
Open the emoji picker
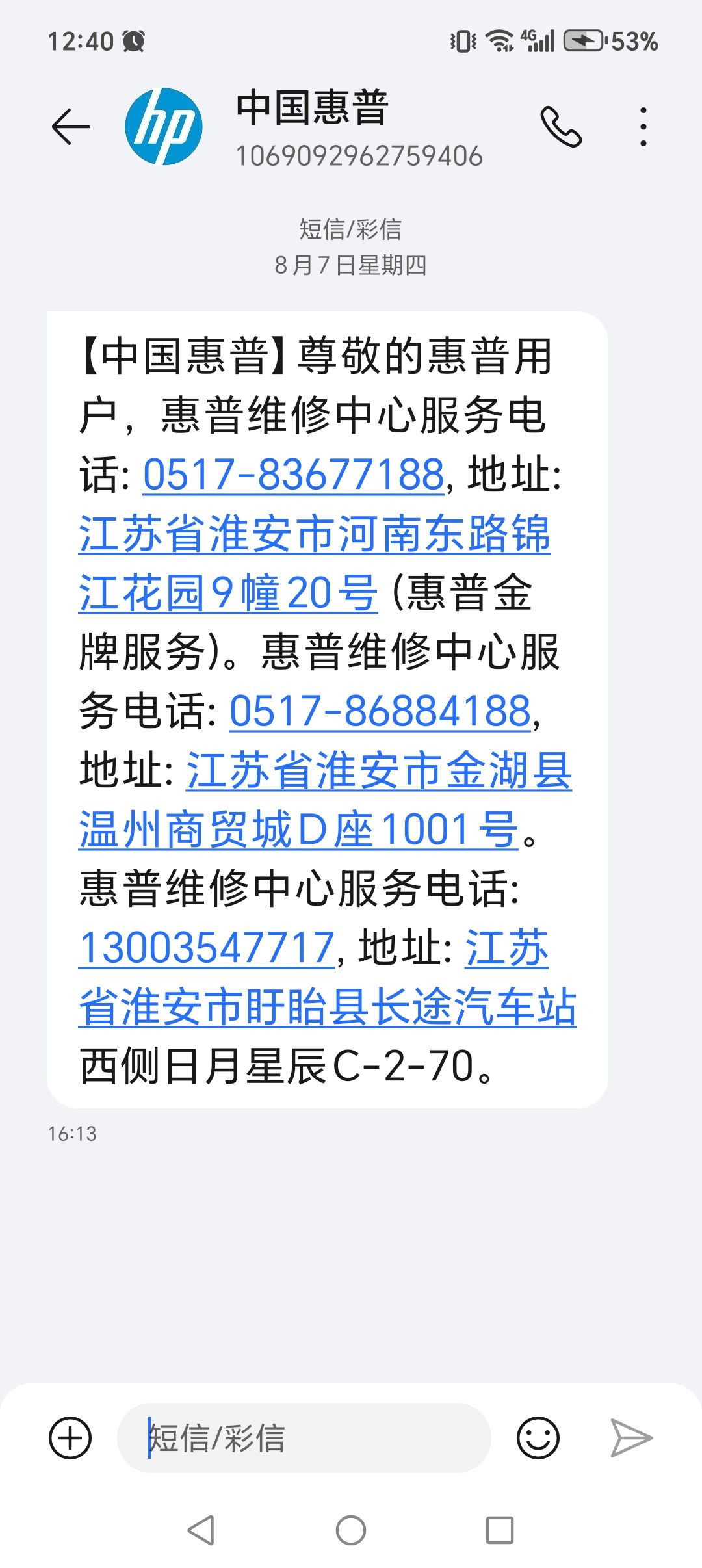pyautogui.click(x=538, y=1438)
